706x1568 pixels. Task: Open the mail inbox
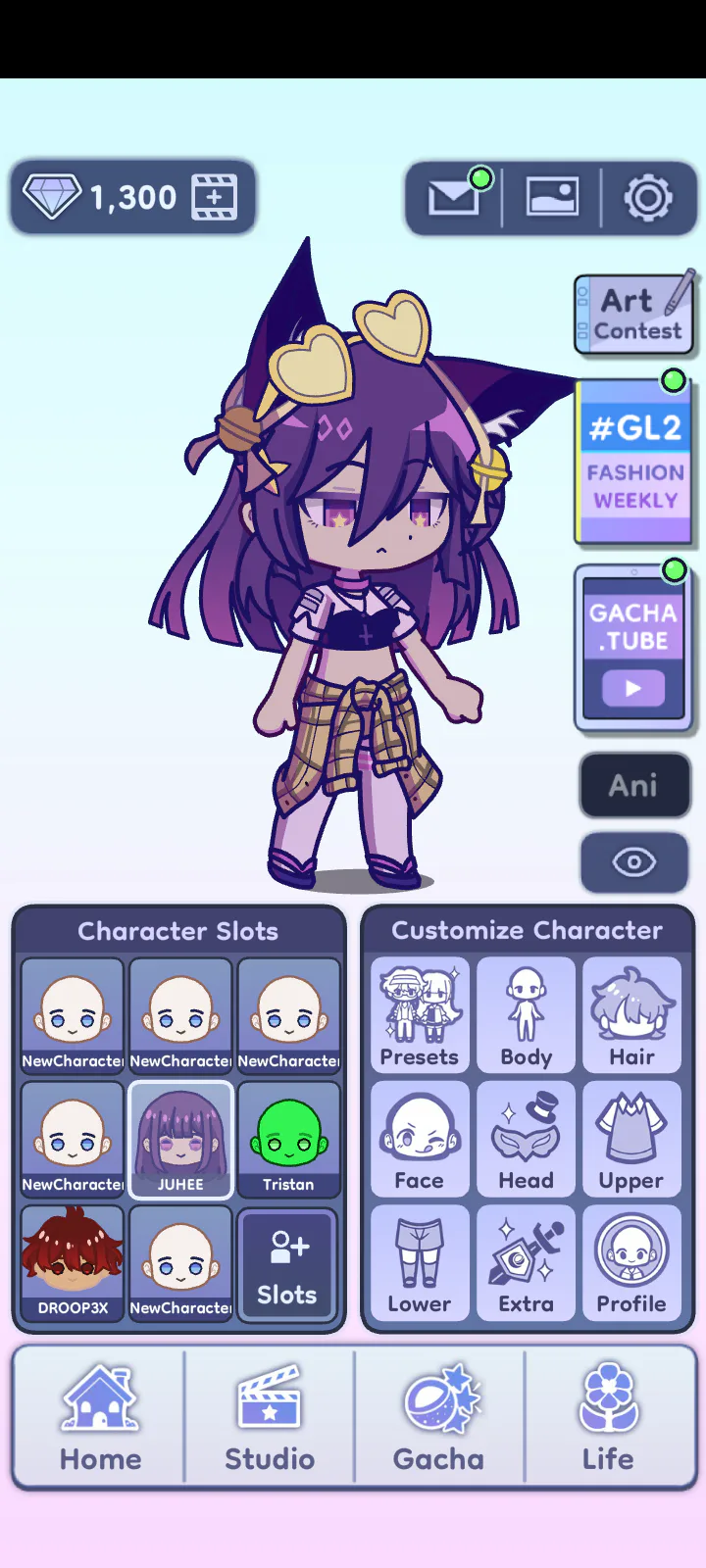tap(452, 198)
